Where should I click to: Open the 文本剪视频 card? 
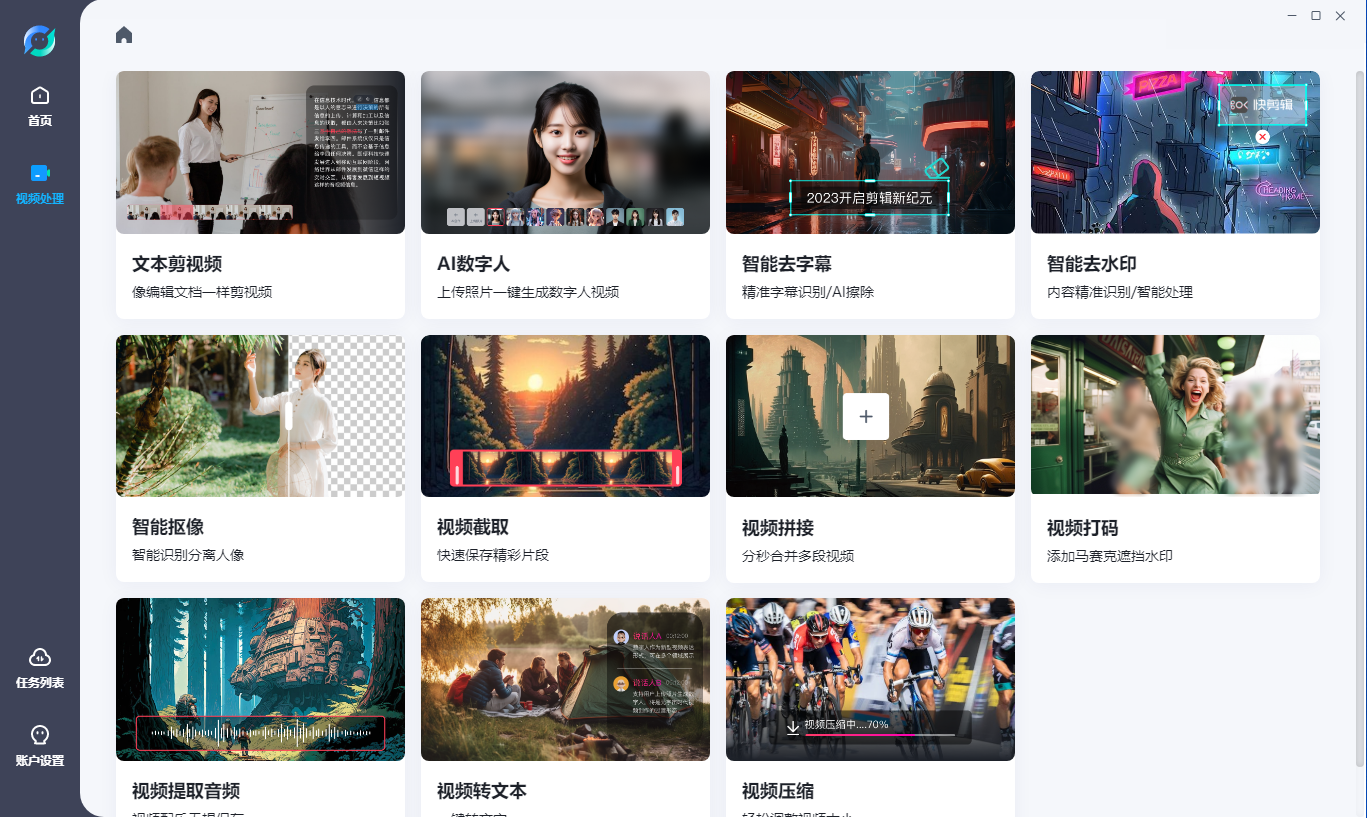tap(260, 194)
